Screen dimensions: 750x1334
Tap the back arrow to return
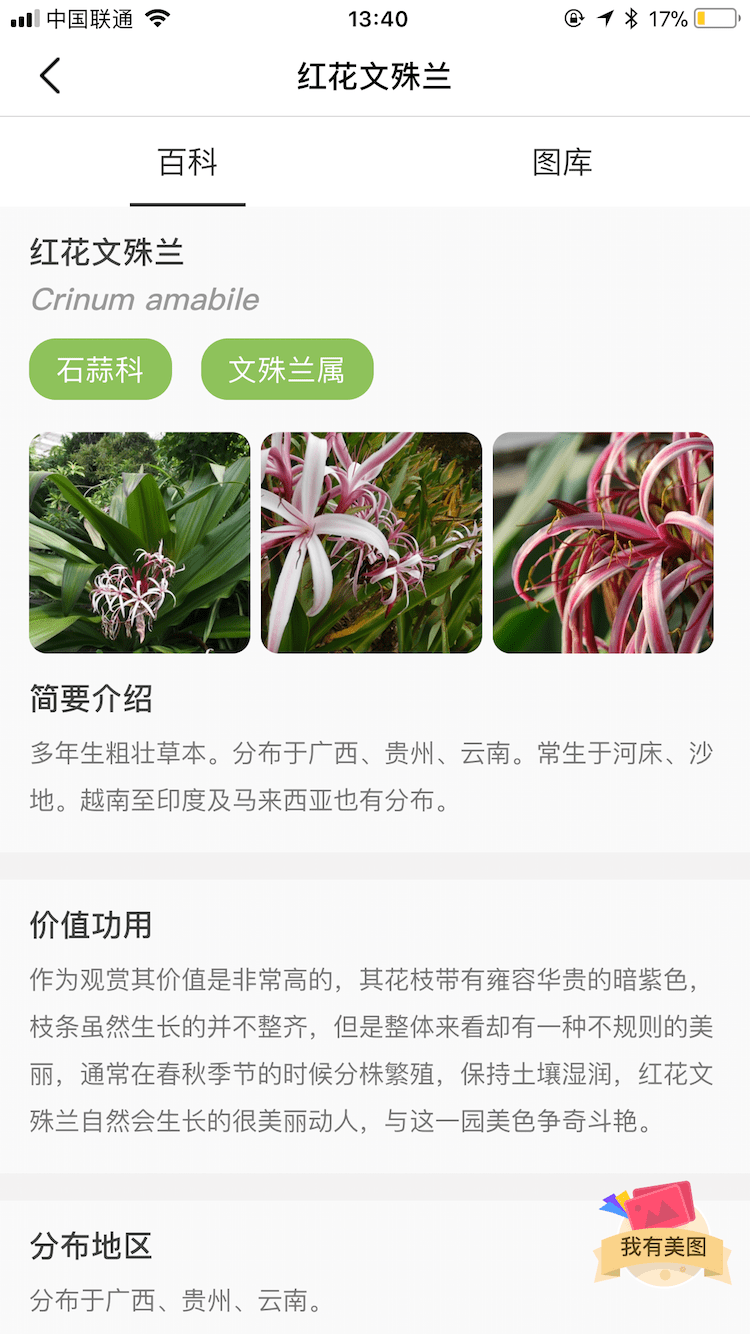(50, 75)
